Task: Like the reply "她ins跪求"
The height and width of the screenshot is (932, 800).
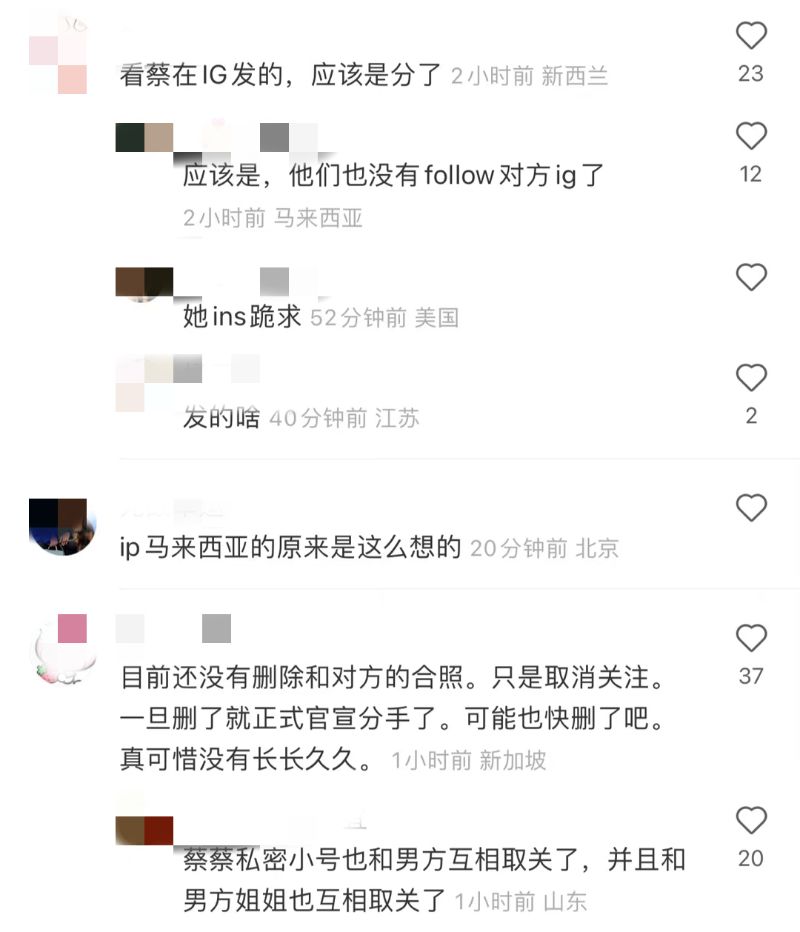Action: (750, 278)
